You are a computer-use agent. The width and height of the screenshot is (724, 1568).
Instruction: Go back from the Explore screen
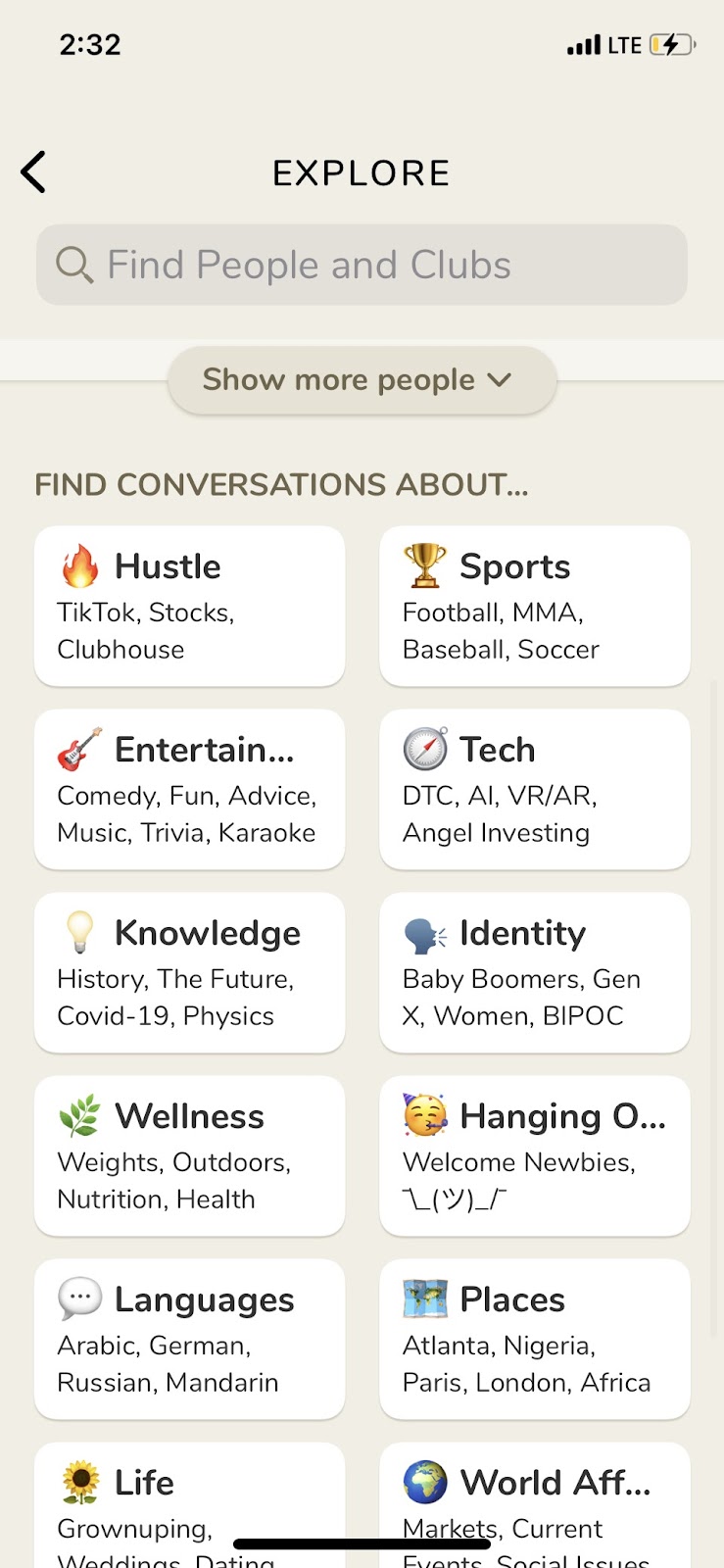[33, 172]
